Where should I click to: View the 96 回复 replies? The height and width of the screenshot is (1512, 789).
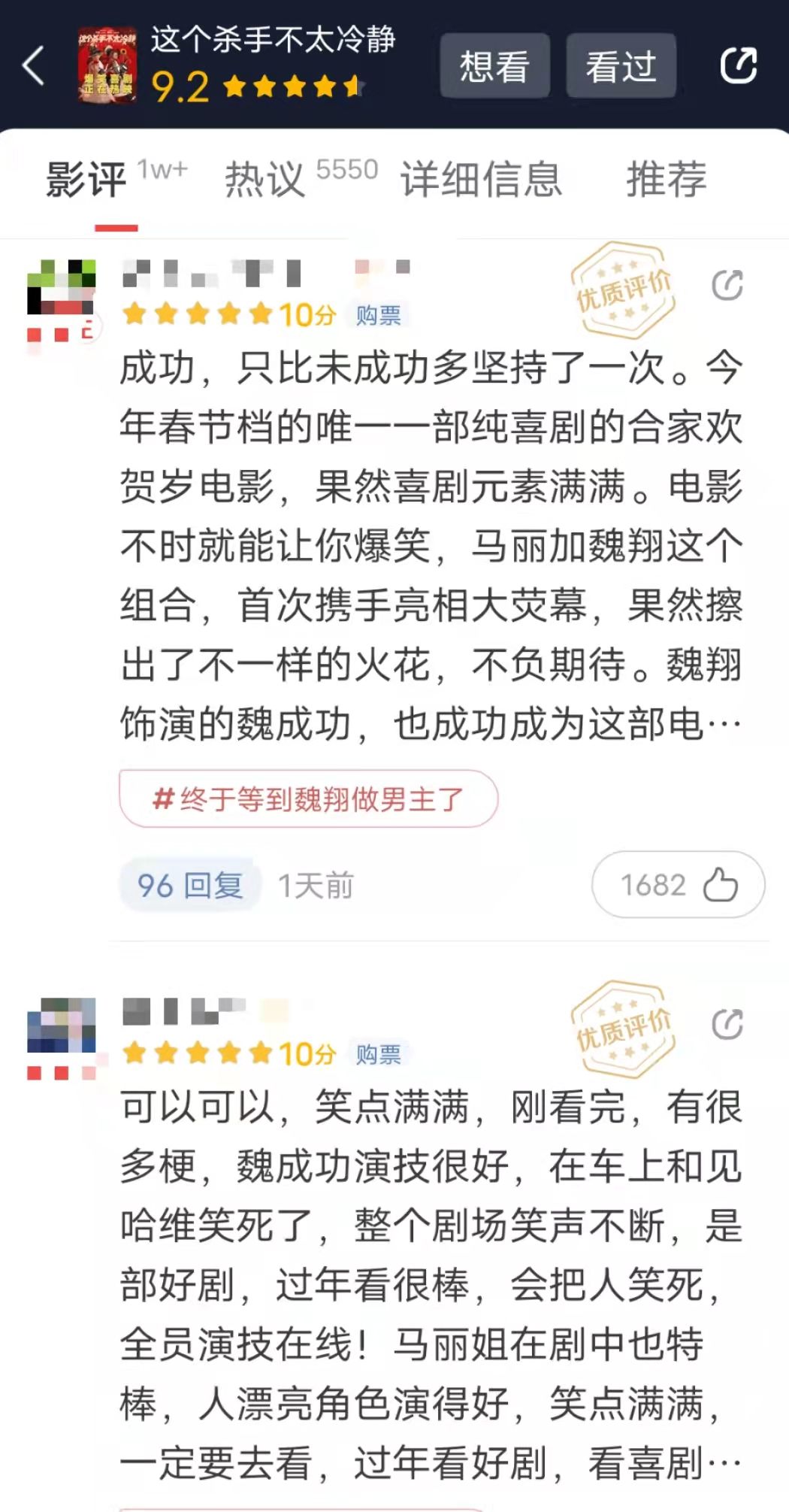pyautogui.click(x=190, y=886)
